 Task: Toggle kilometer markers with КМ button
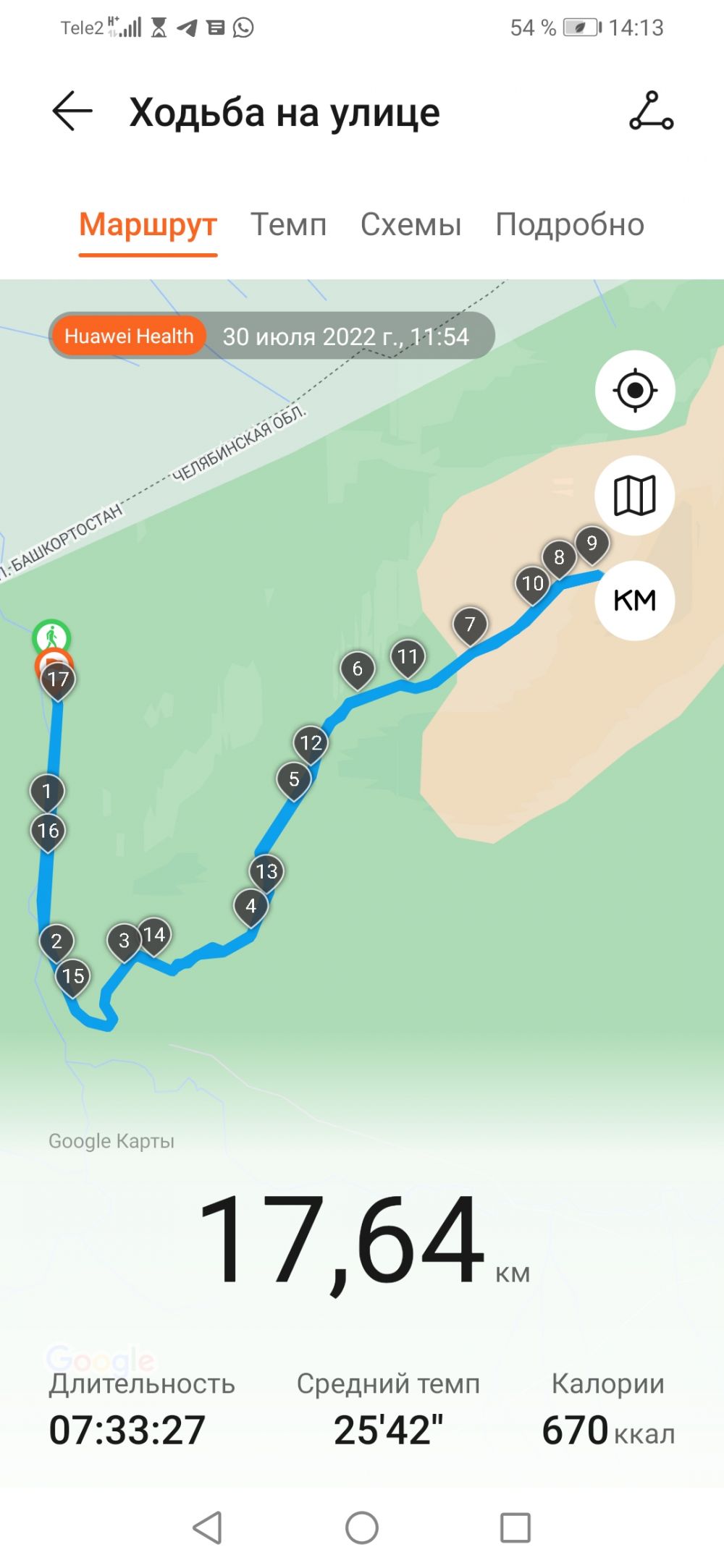[x=635, y=601]
